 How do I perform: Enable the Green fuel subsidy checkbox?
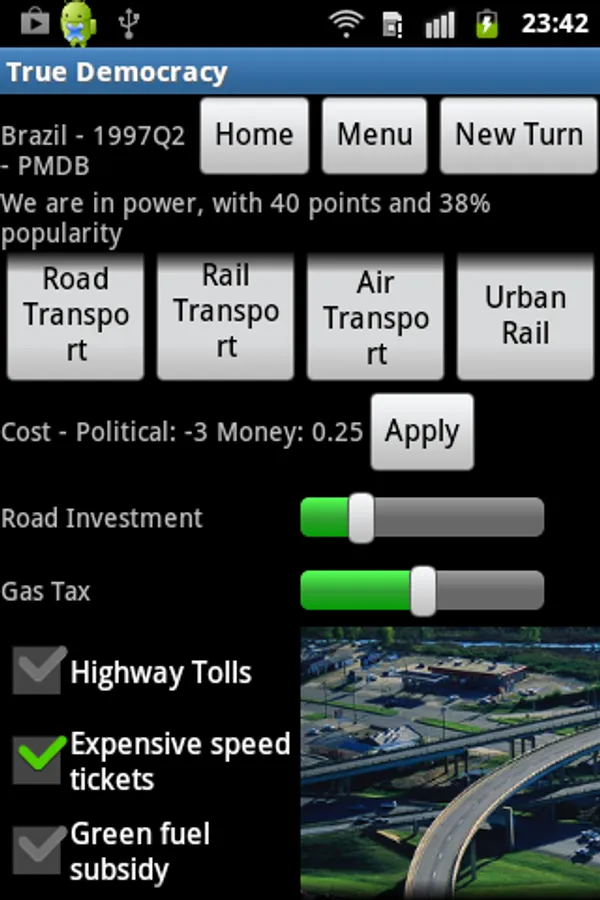(x=40, y=850)
